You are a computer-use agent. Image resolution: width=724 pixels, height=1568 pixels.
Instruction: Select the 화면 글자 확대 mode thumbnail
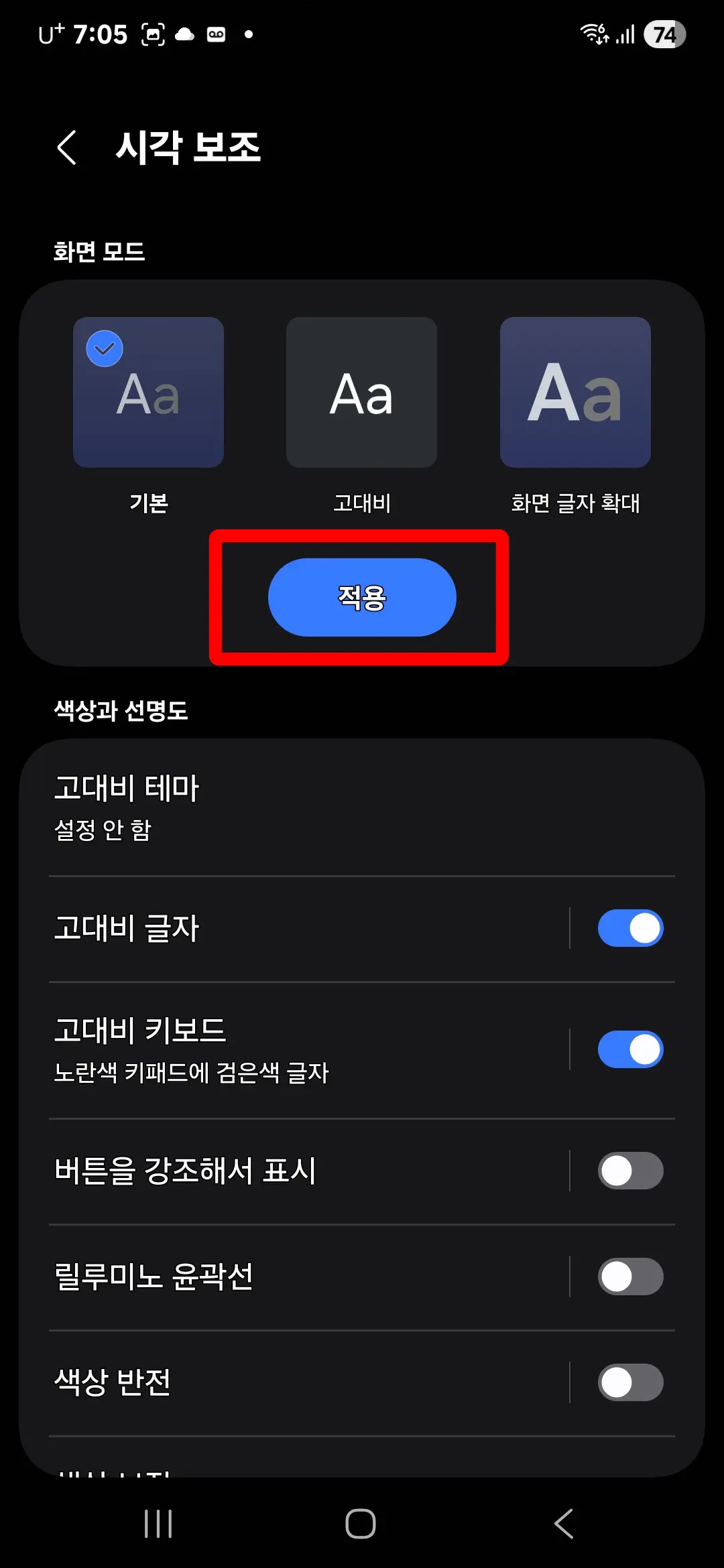coord(575,391)
